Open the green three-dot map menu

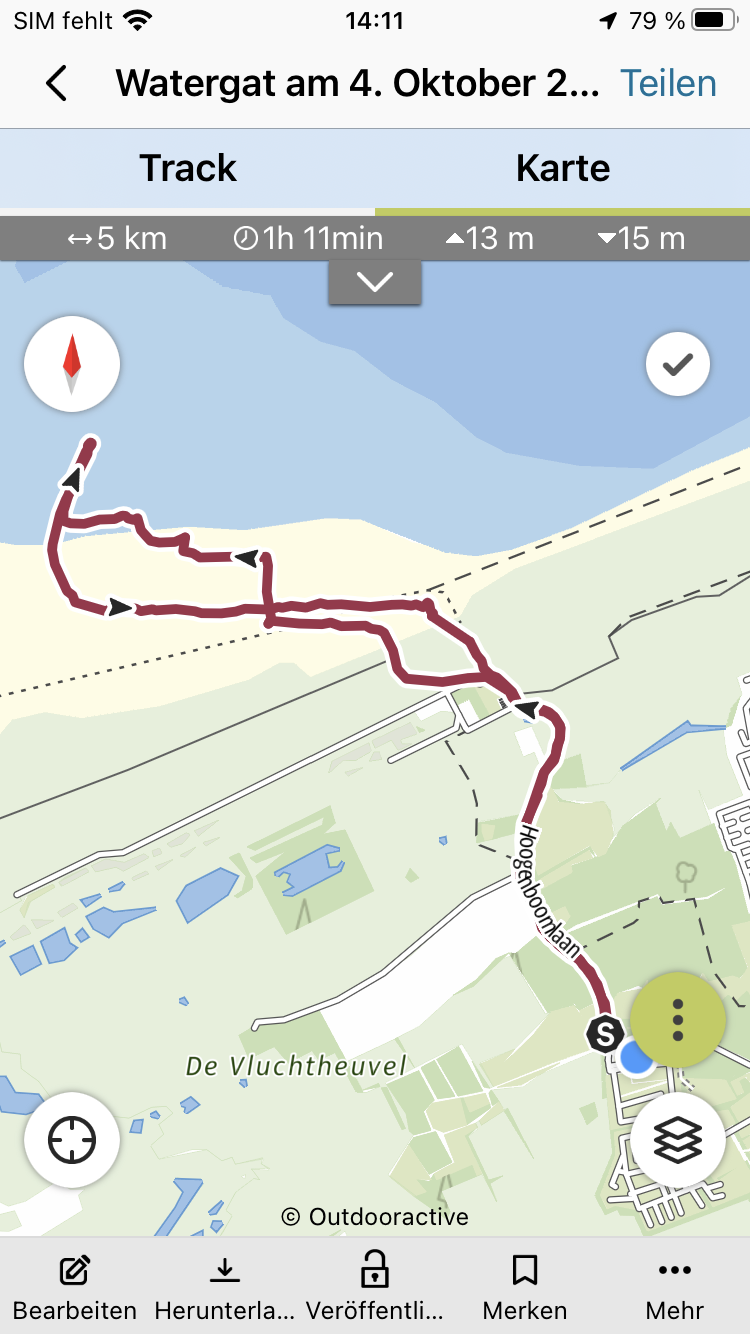[x=678, y=1019]
